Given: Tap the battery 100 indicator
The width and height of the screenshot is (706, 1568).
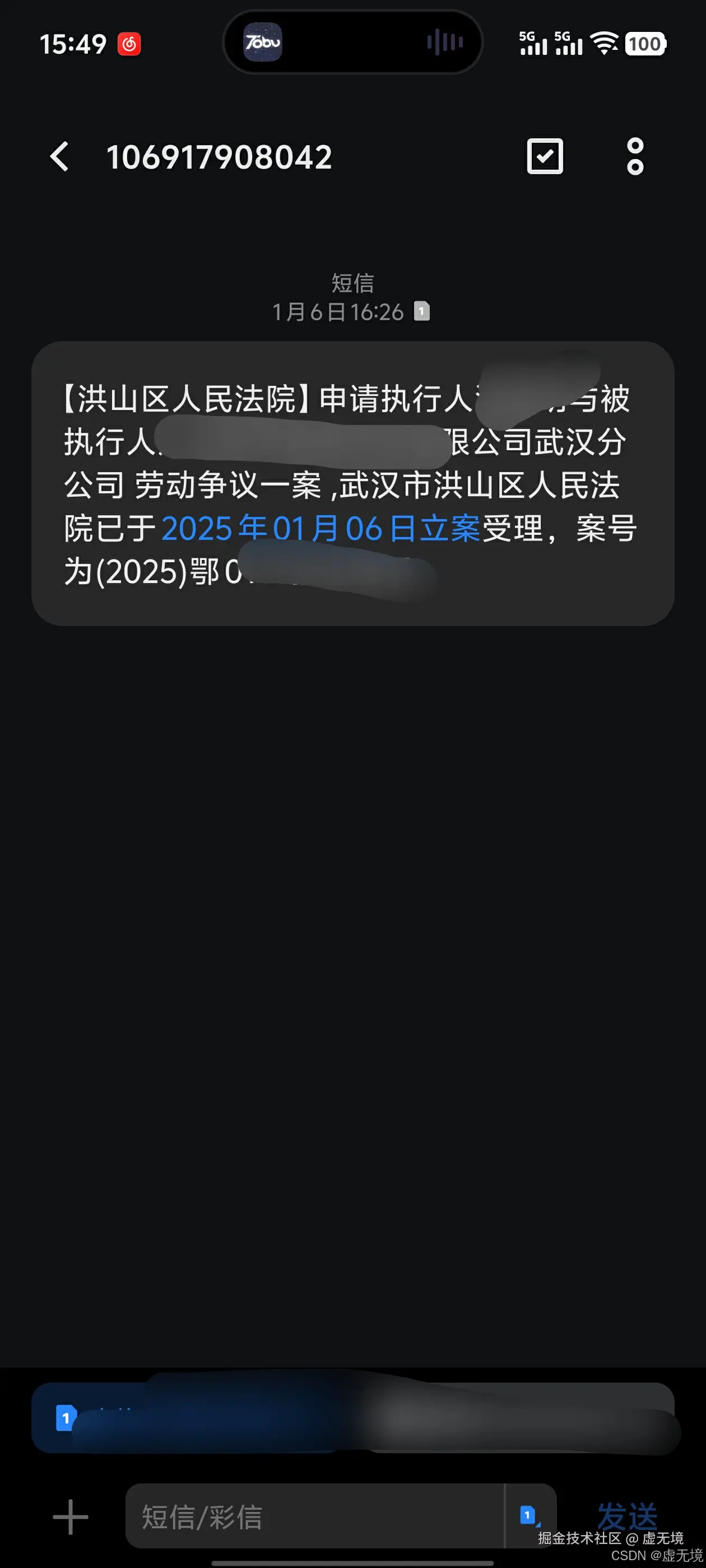Looking at the screenshot, I should tap(645, 44).
